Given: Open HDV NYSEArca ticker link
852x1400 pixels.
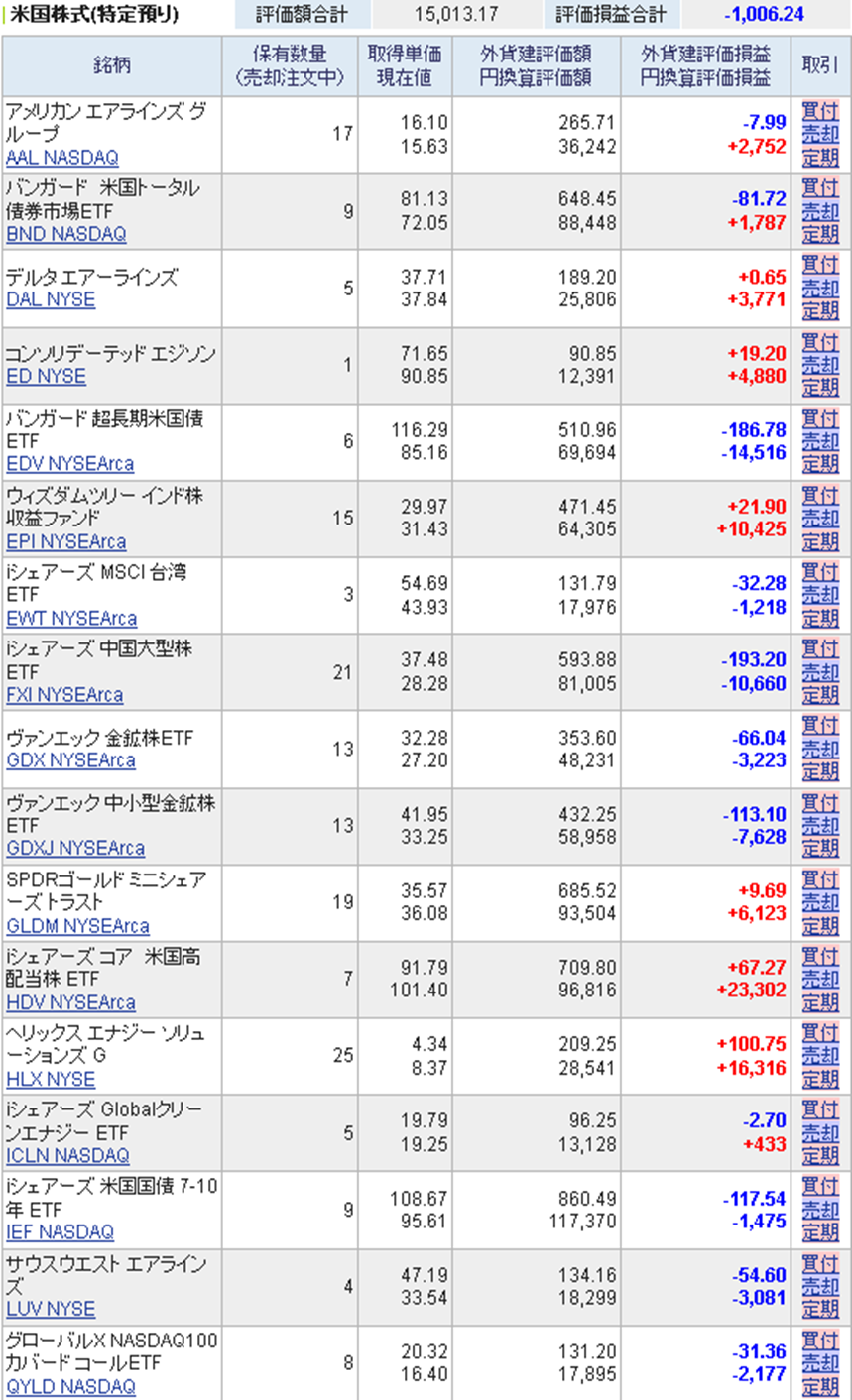Looking at the screenshot, I should point(70,1002).
